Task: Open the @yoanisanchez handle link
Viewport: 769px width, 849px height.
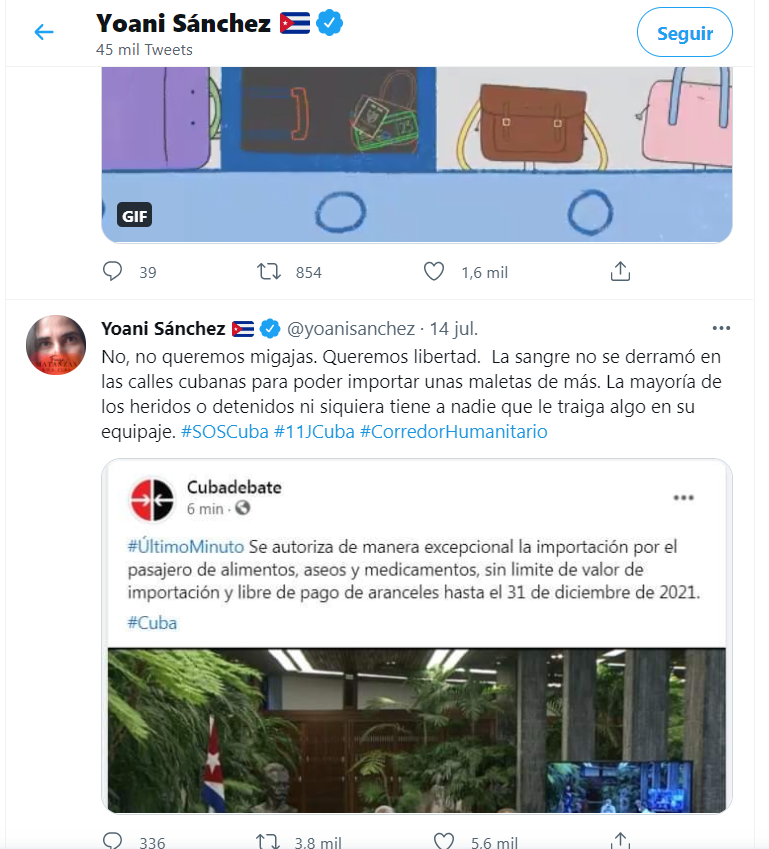Action: click(350, 328)
